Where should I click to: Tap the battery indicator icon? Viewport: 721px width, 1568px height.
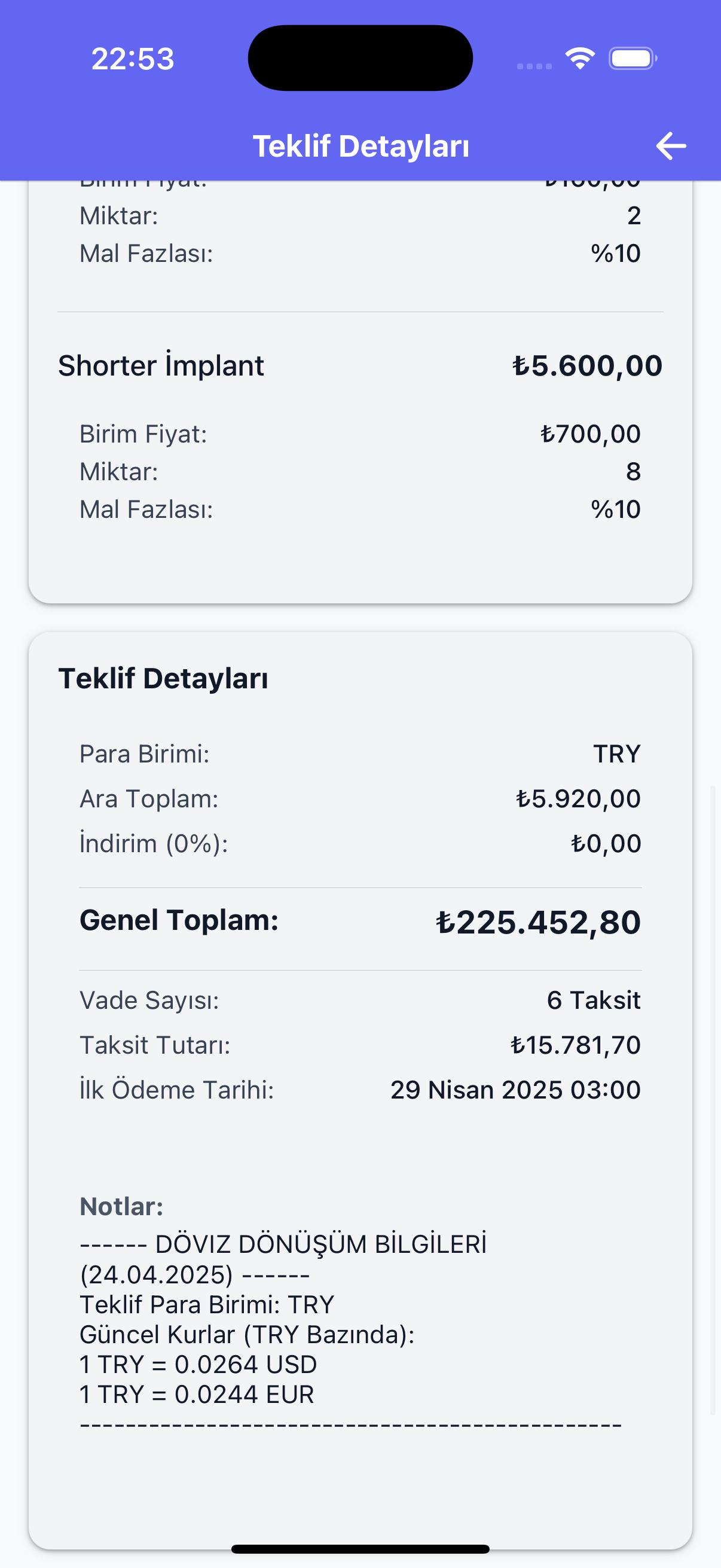(x=630, y=58)
